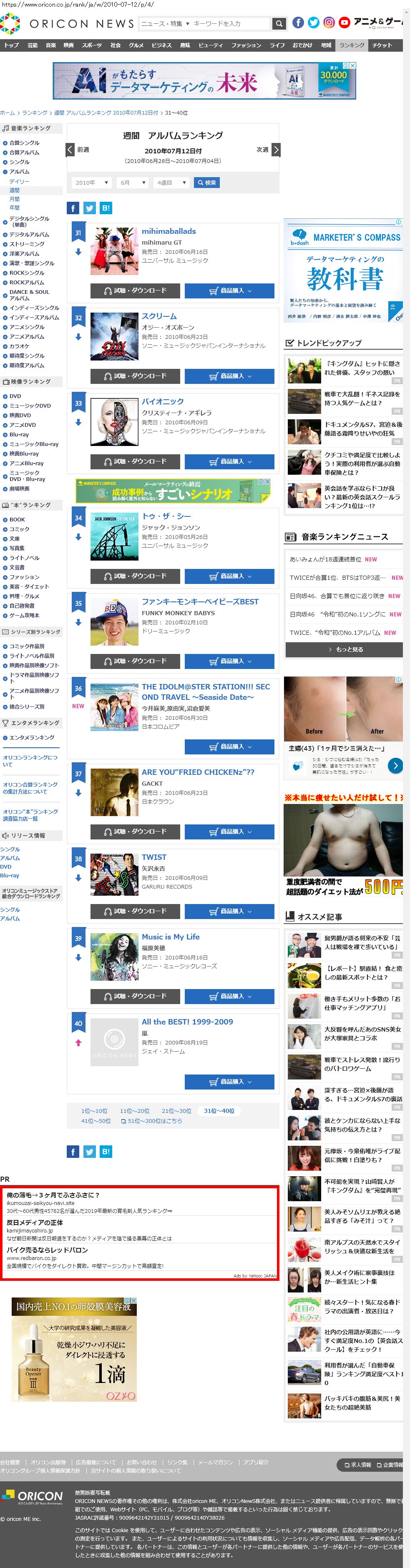Expand the 2010年 year dropdown
This screenshot has width=410, height=1568.
[x=91, y=183]
